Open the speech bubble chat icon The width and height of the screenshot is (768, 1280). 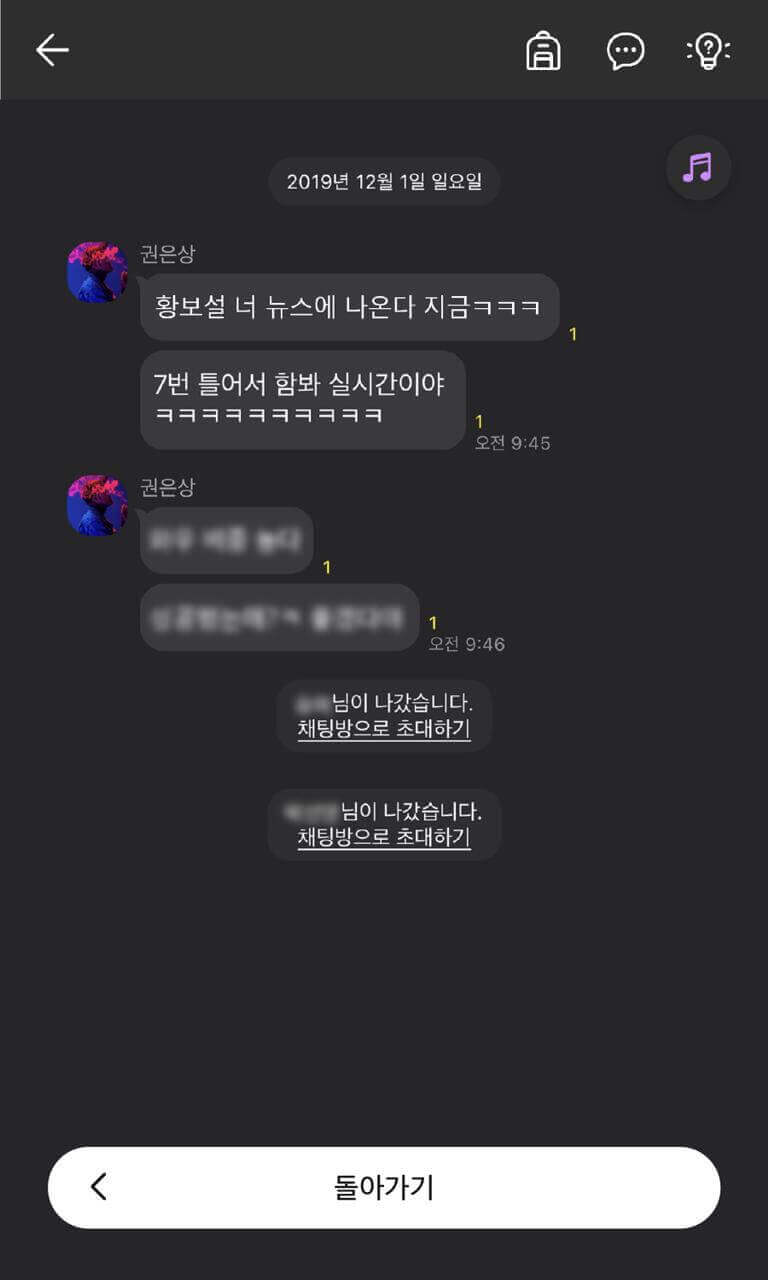coord(626,50)
